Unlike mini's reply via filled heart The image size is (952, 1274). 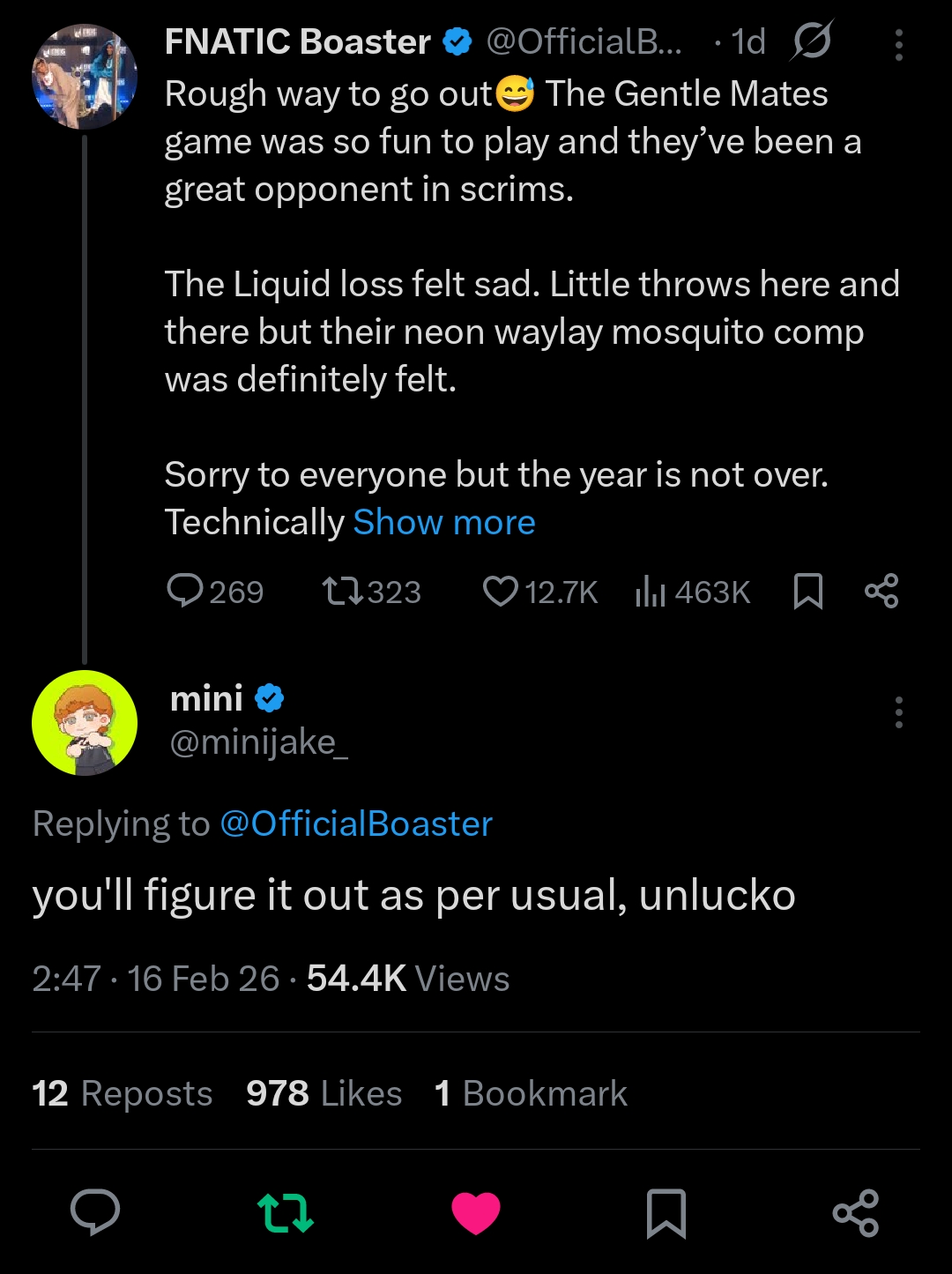click(x=476, y=1212)
